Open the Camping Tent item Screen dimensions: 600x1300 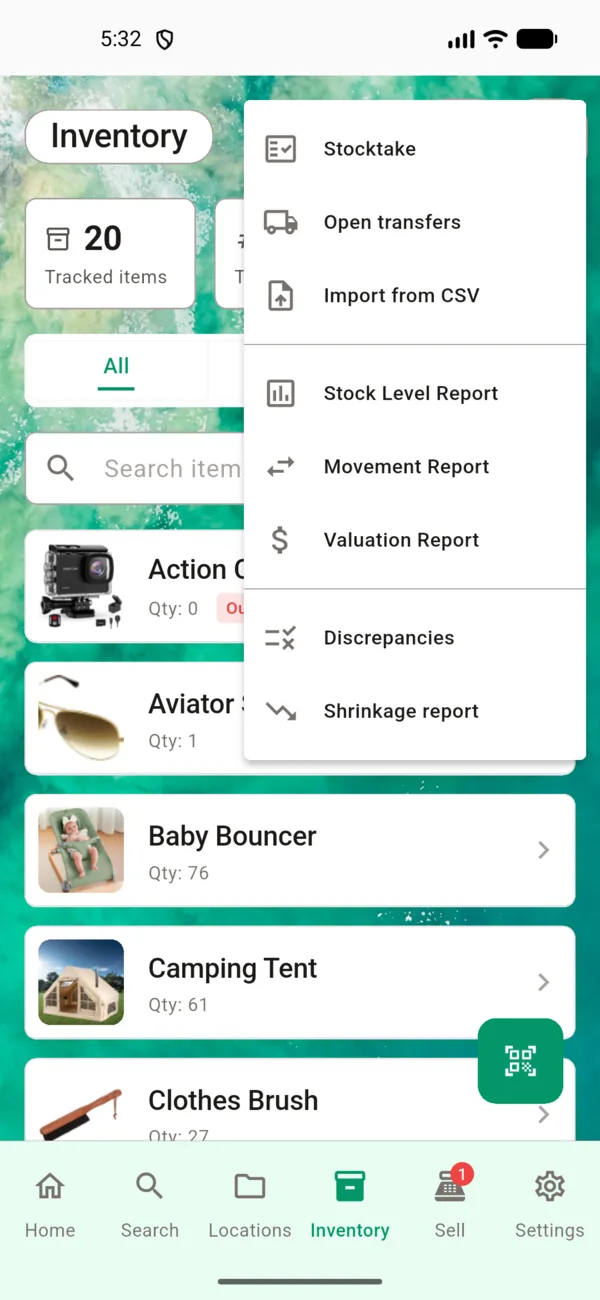coord(300,982)
